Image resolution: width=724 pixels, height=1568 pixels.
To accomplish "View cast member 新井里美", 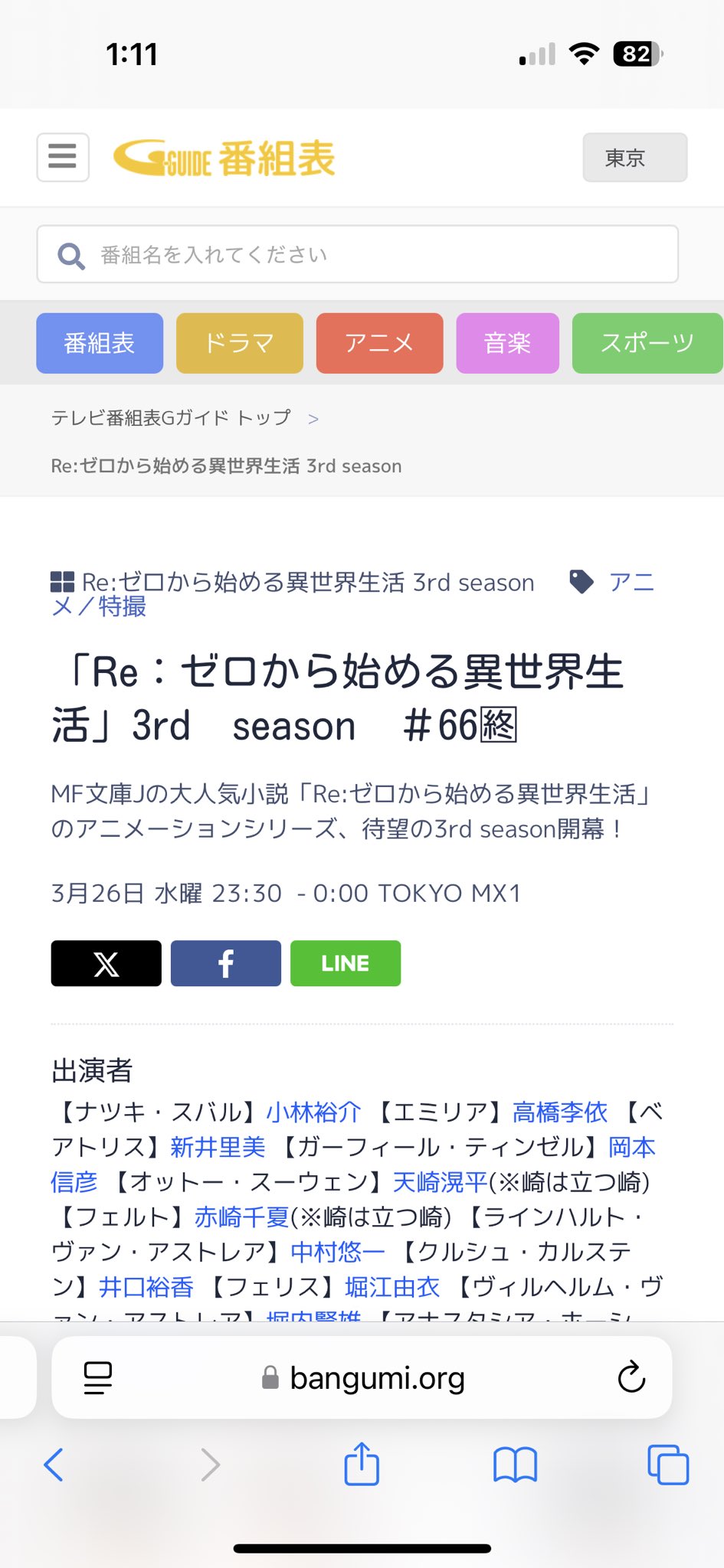I will [218, 1147].
